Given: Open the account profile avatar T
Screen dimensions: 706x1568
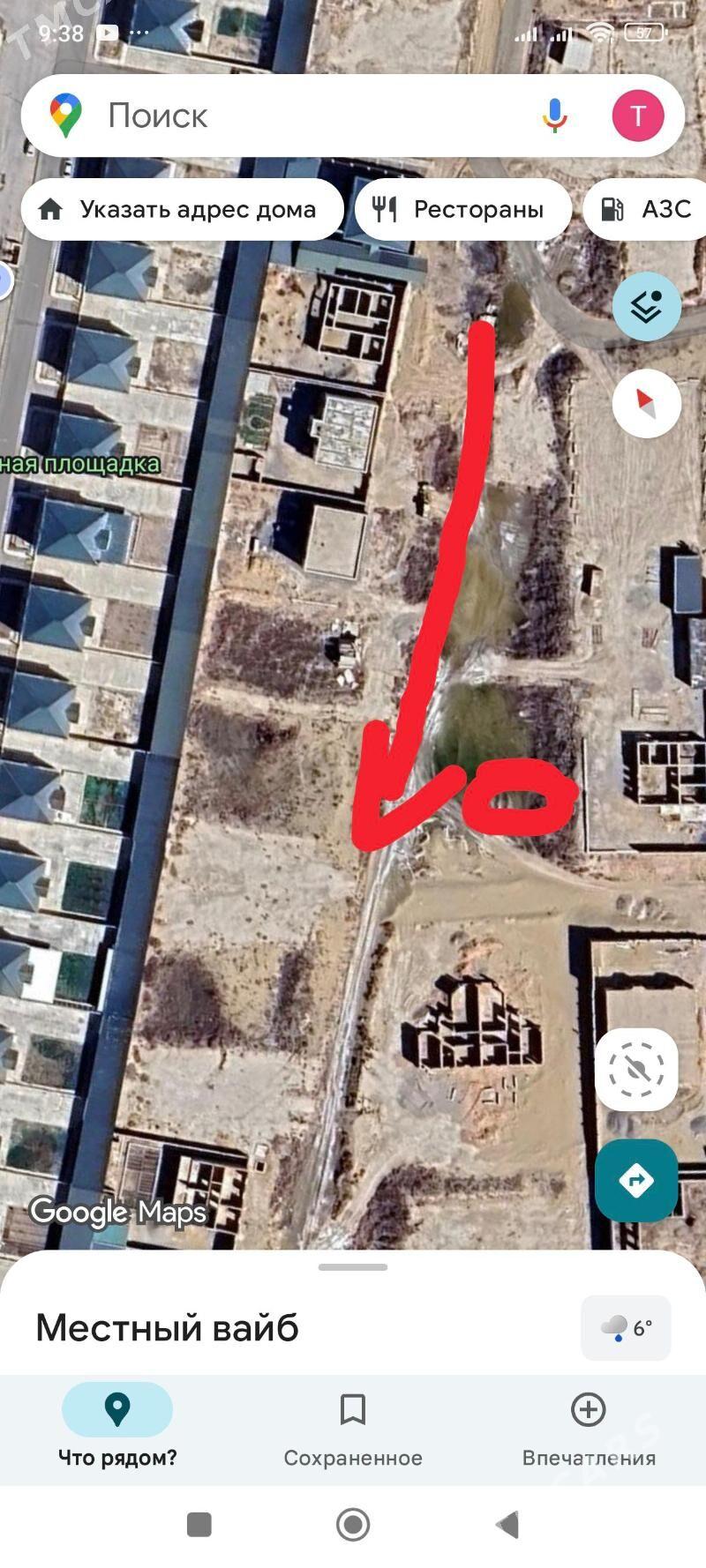Looking at the screenshot, I should [638, 116].
